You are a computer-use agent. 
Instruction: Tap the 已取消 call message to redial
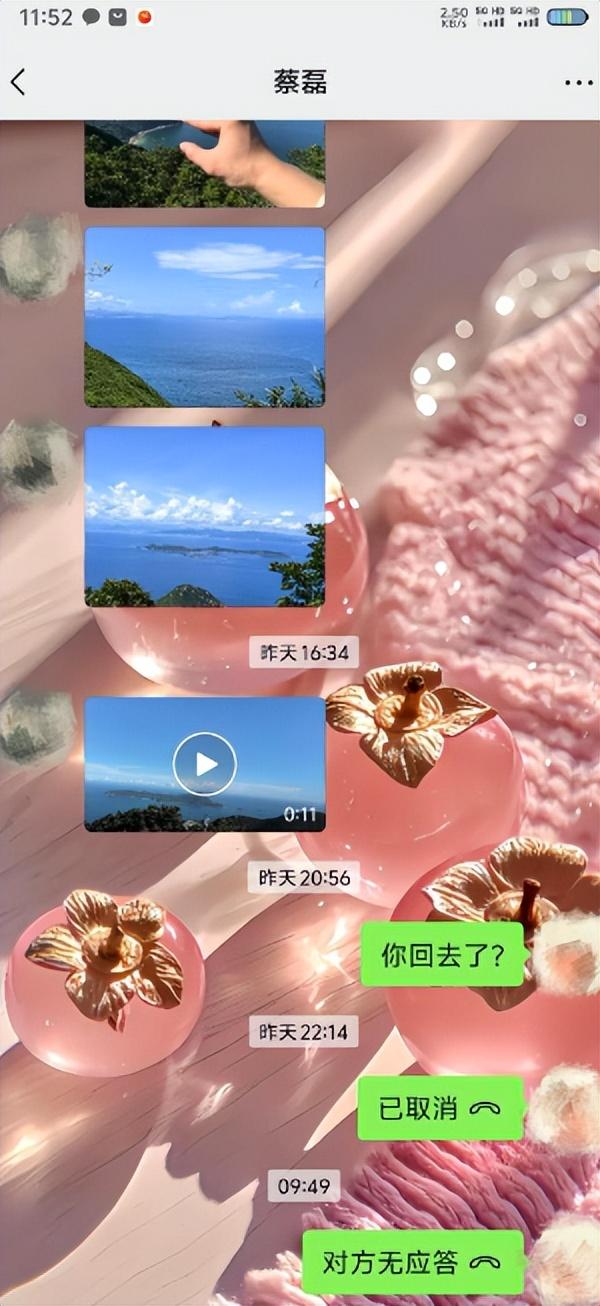pyautogui.click(x=441, y=1108)
